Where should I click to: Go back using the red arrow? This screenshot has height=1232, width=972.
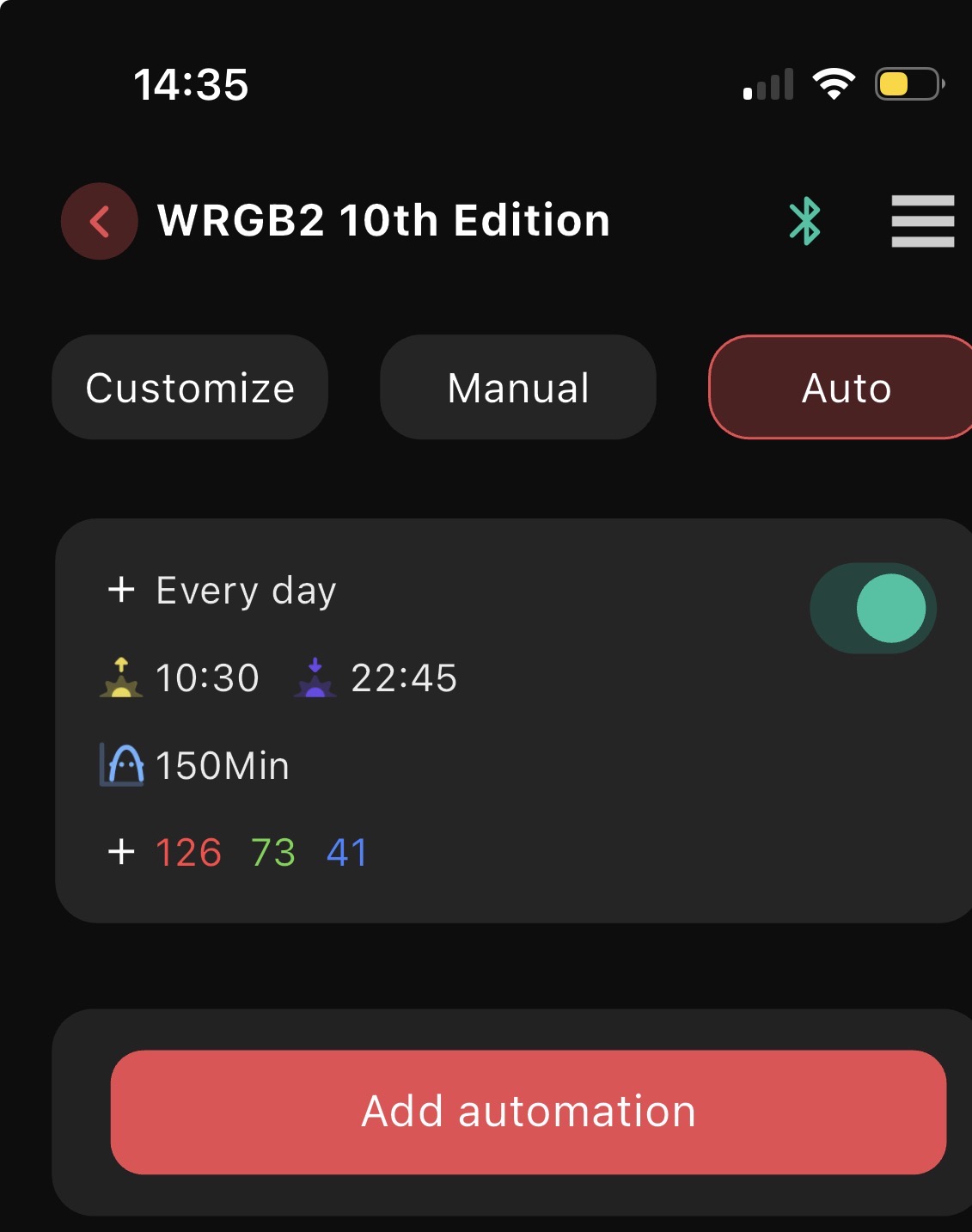tap(100, 221)
